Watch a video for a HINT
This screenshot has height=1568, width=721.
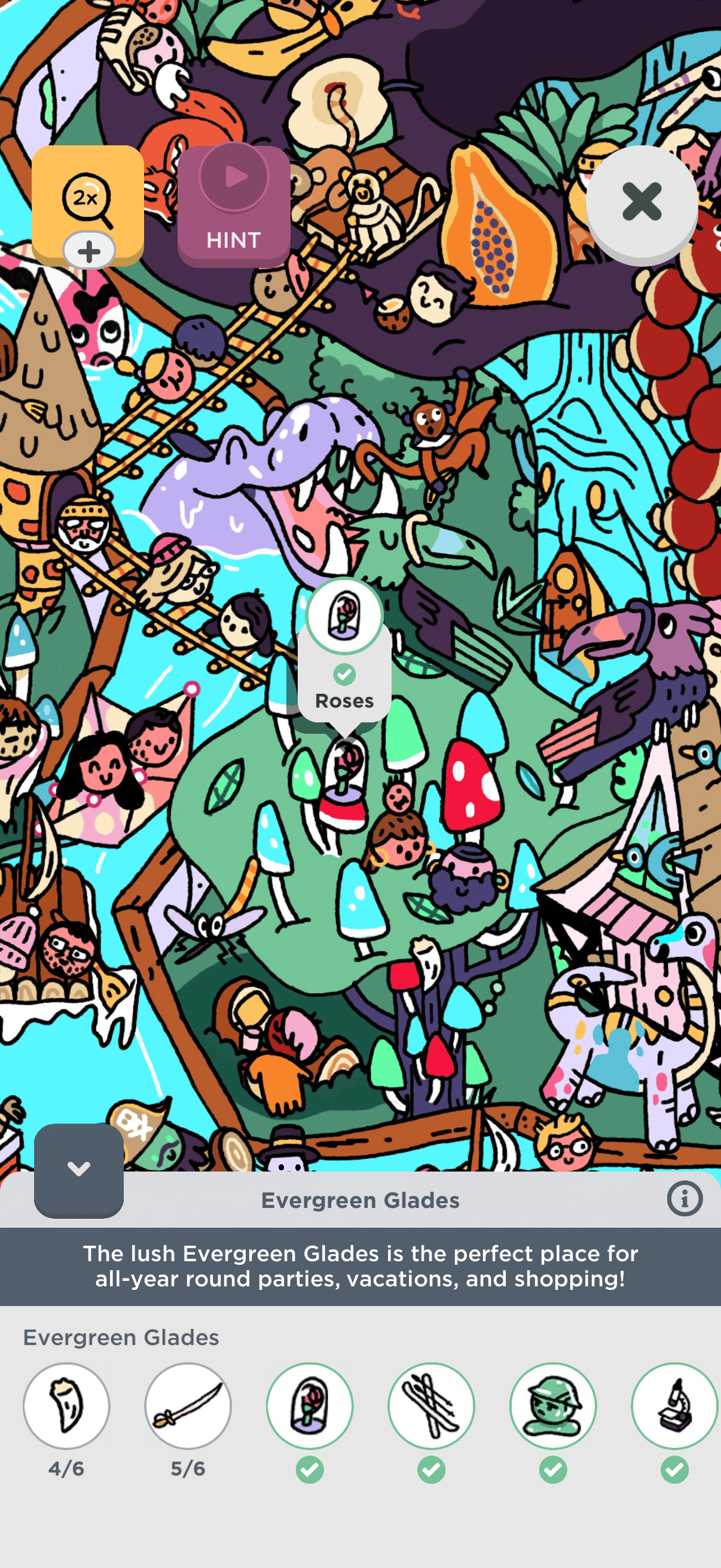234,206
